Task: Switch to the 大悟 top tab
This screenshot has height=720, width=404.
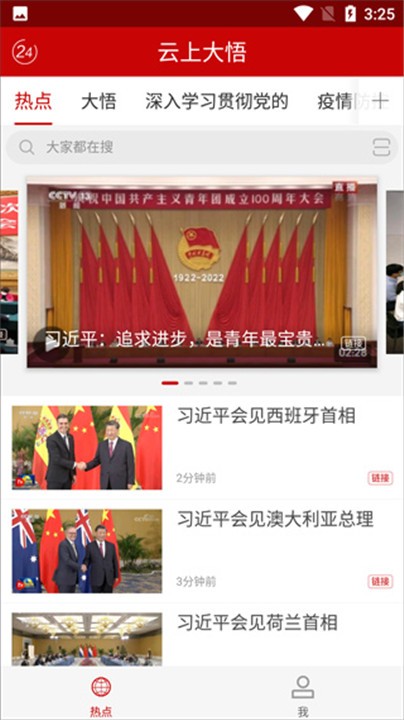Action: (x=99, y=101)
